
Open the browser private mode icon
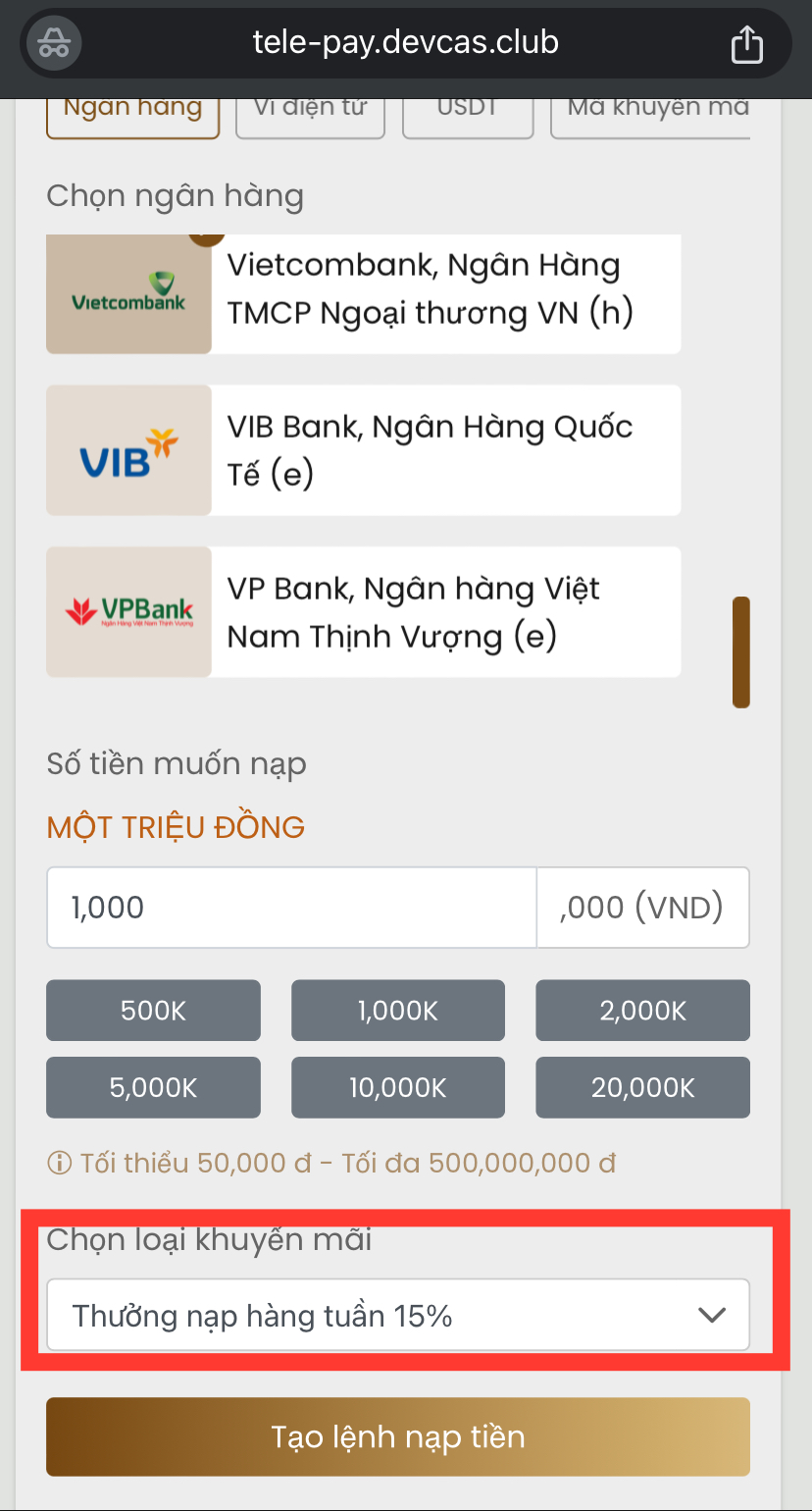pyautogui.click(x=54, y=44)
